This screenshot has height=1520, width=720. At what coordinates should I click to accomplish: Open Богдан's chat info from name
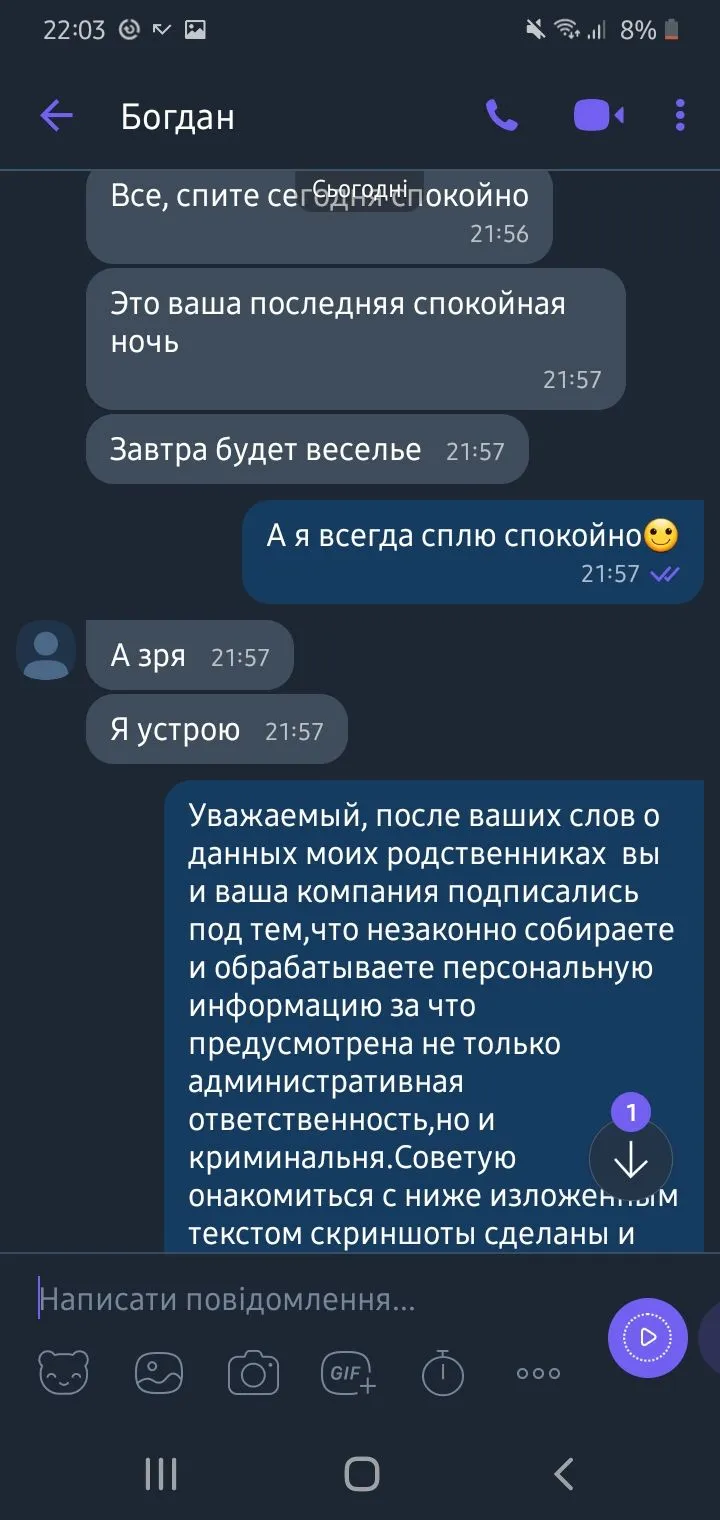[178, 117]
